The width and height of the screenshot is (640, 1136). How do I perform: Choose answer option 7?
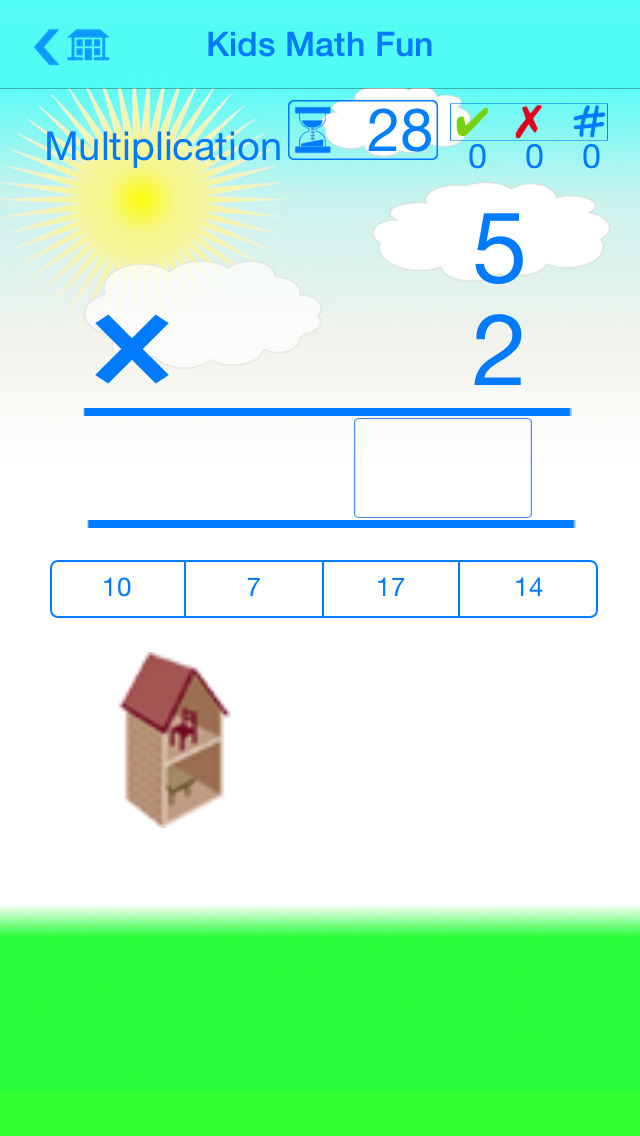[x=254, y=588]
